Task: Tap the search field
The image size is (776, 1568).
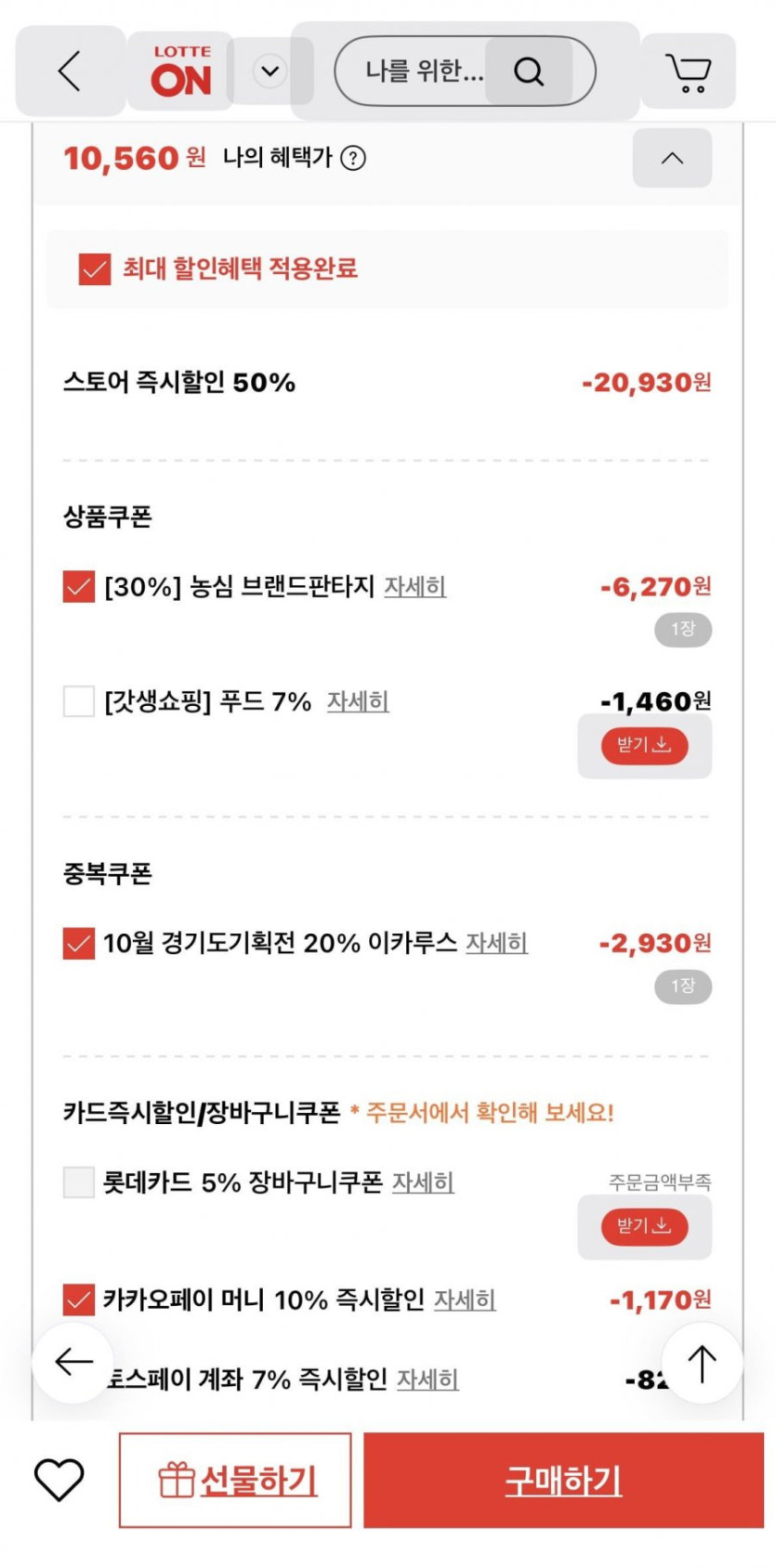Action: [423, 71]
